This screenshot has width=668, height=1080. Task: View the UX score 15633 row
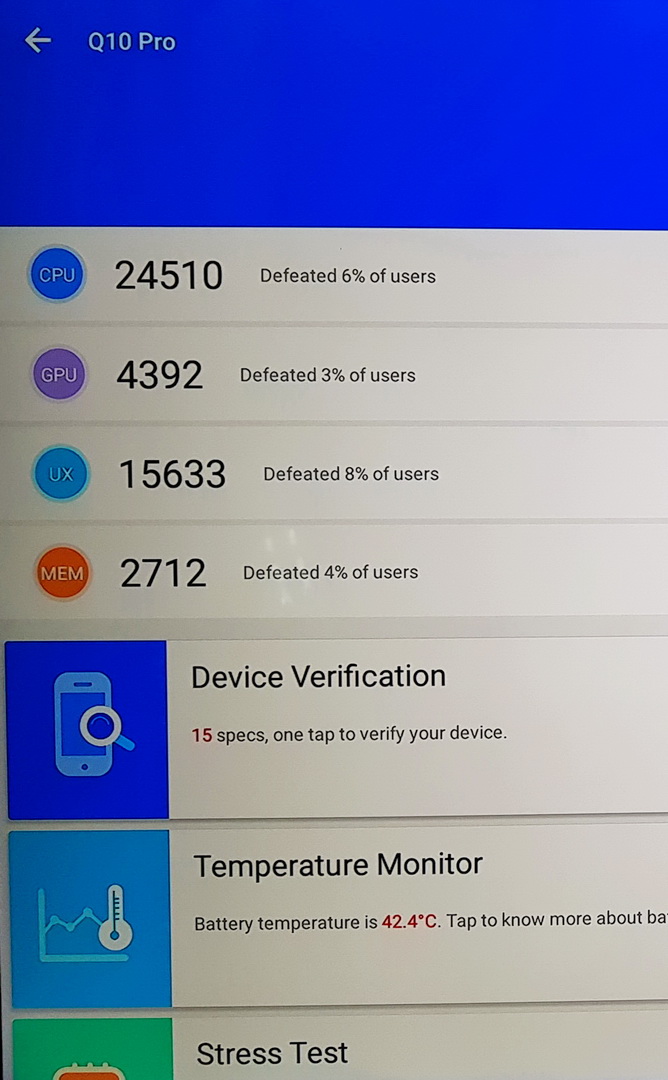[x=334, y=474]
